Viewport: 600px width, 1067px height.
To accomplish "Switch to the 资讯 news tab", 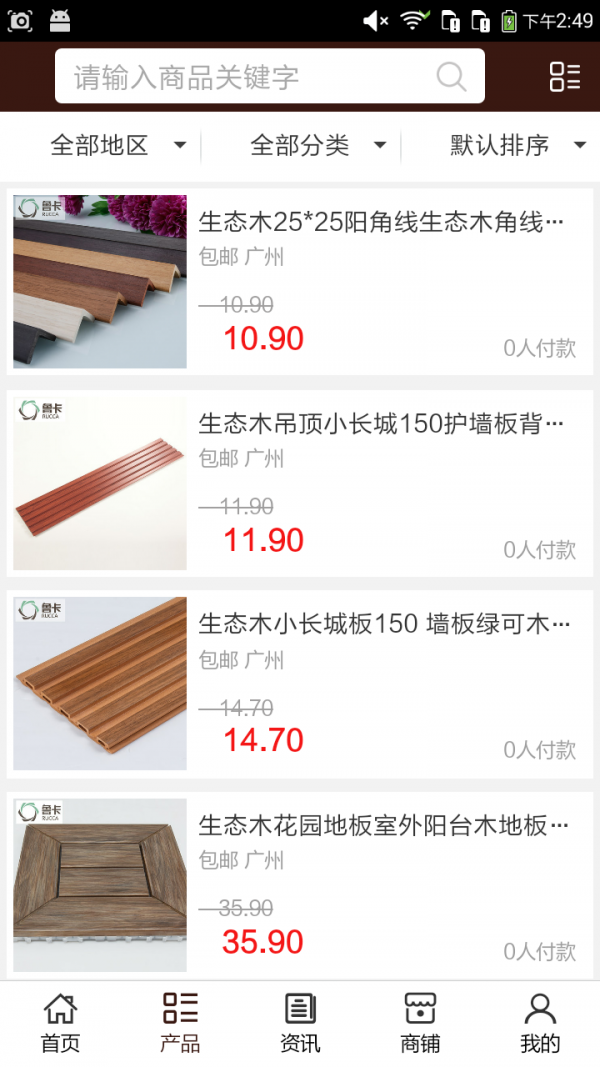I will point(300,1023).
